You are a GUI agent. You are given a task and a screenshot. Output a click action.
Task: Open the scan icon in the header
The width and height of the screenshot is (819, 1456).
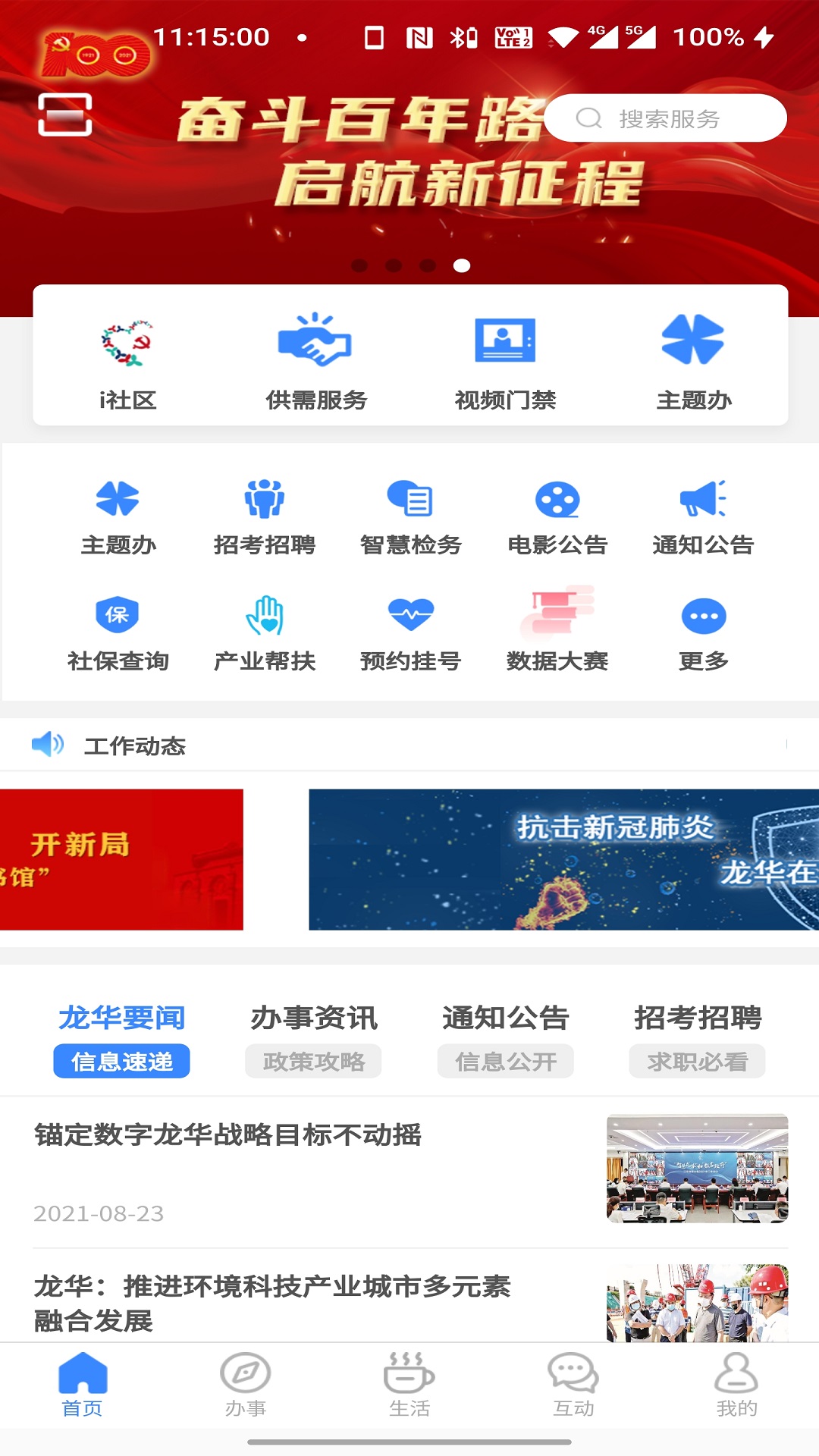(65, 115)
